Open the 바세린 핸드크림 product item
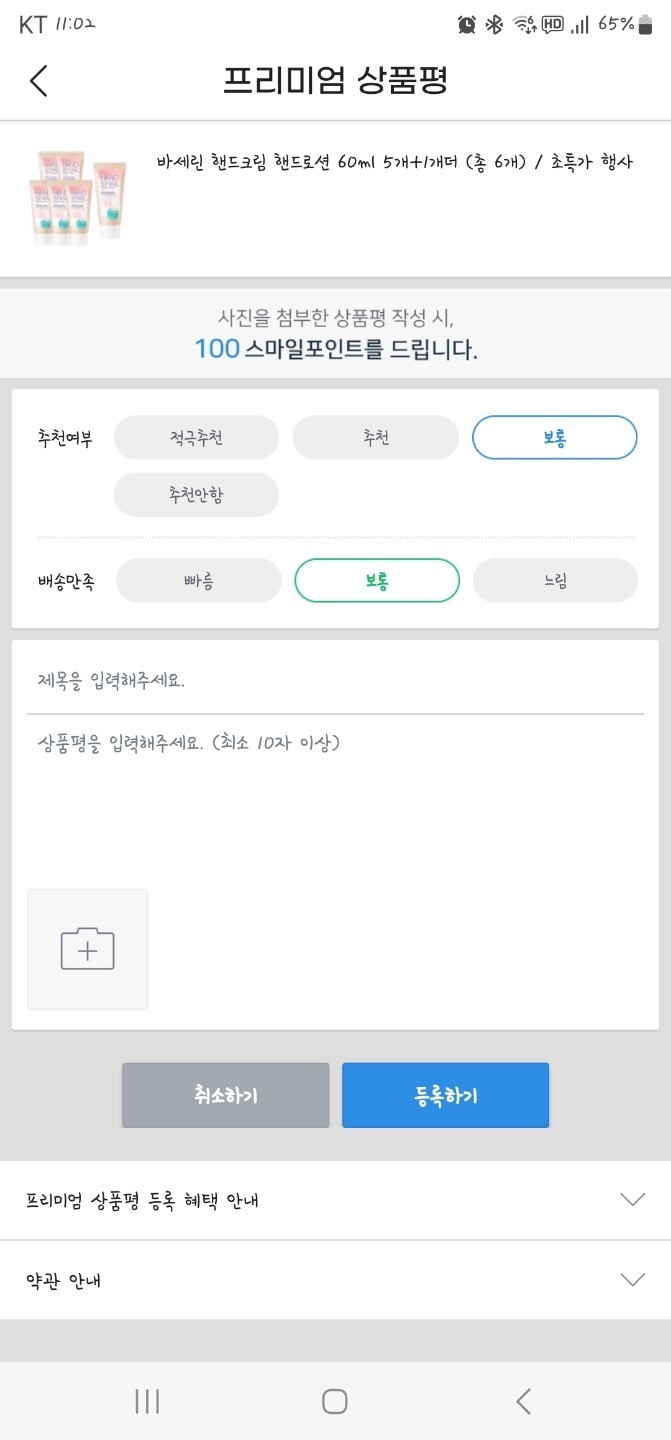 point(335,198)
